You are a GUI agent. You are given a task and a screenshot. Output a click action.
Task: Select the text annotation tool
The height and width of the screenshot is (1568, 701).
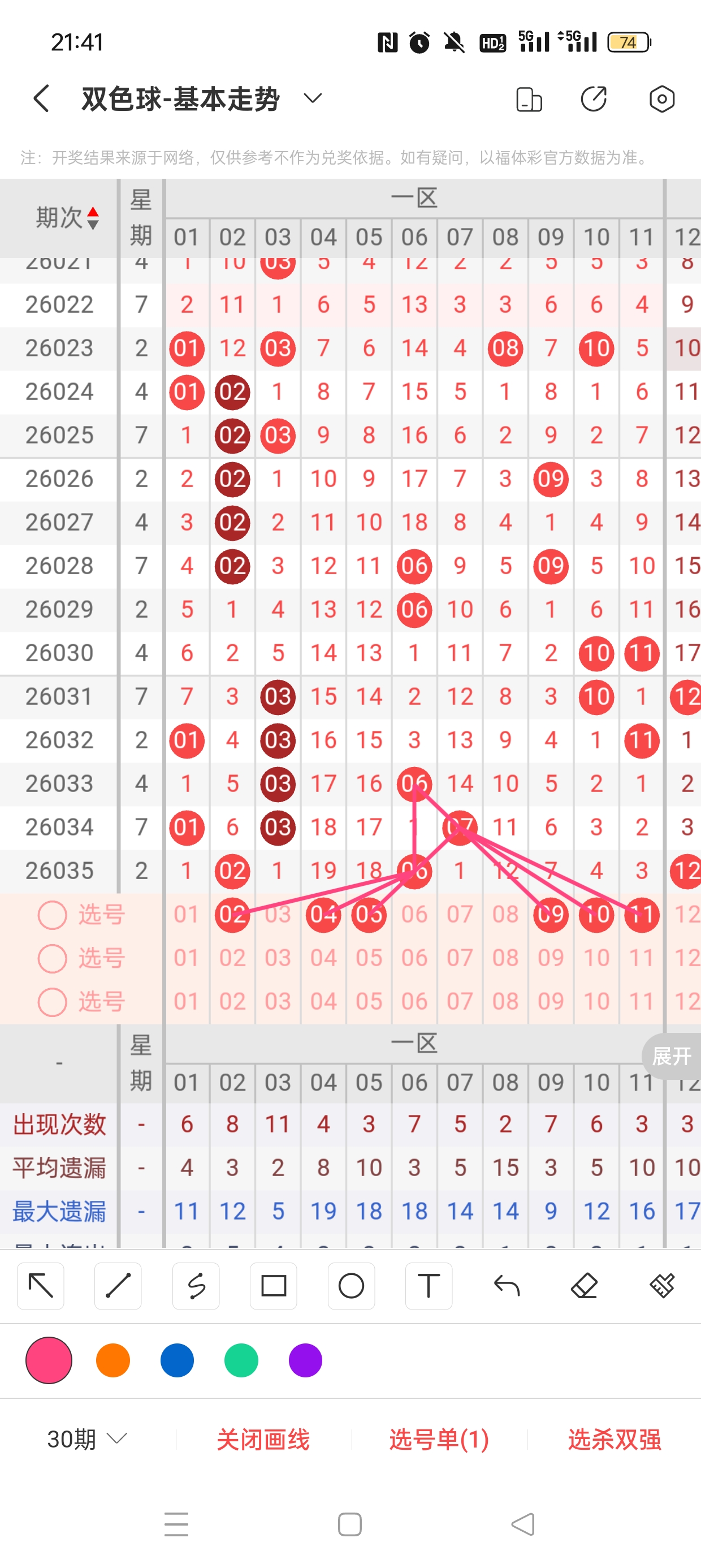tap(429, 1287)
